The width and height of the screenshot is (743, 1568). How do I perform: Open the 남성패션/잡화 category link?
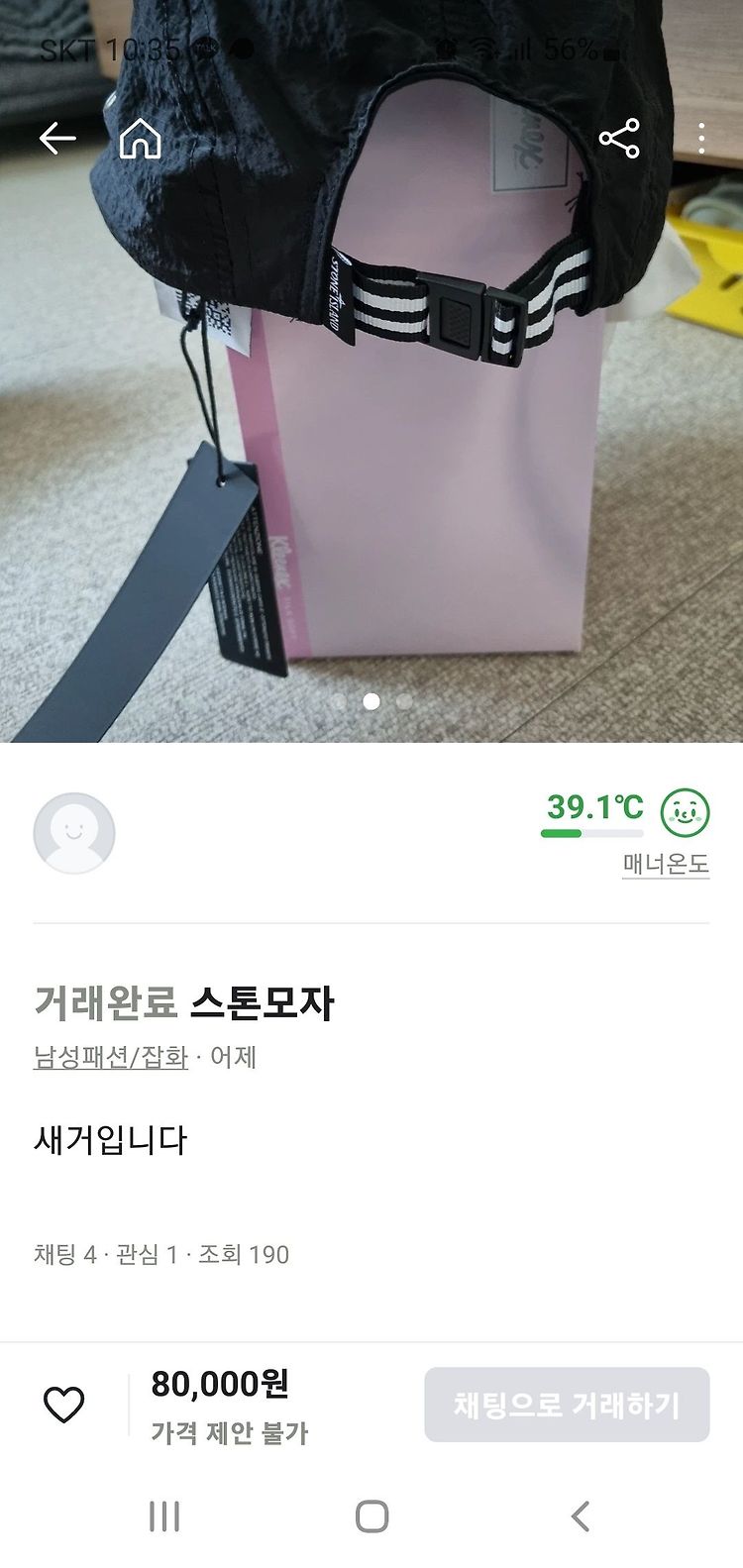coord(111,1057)
